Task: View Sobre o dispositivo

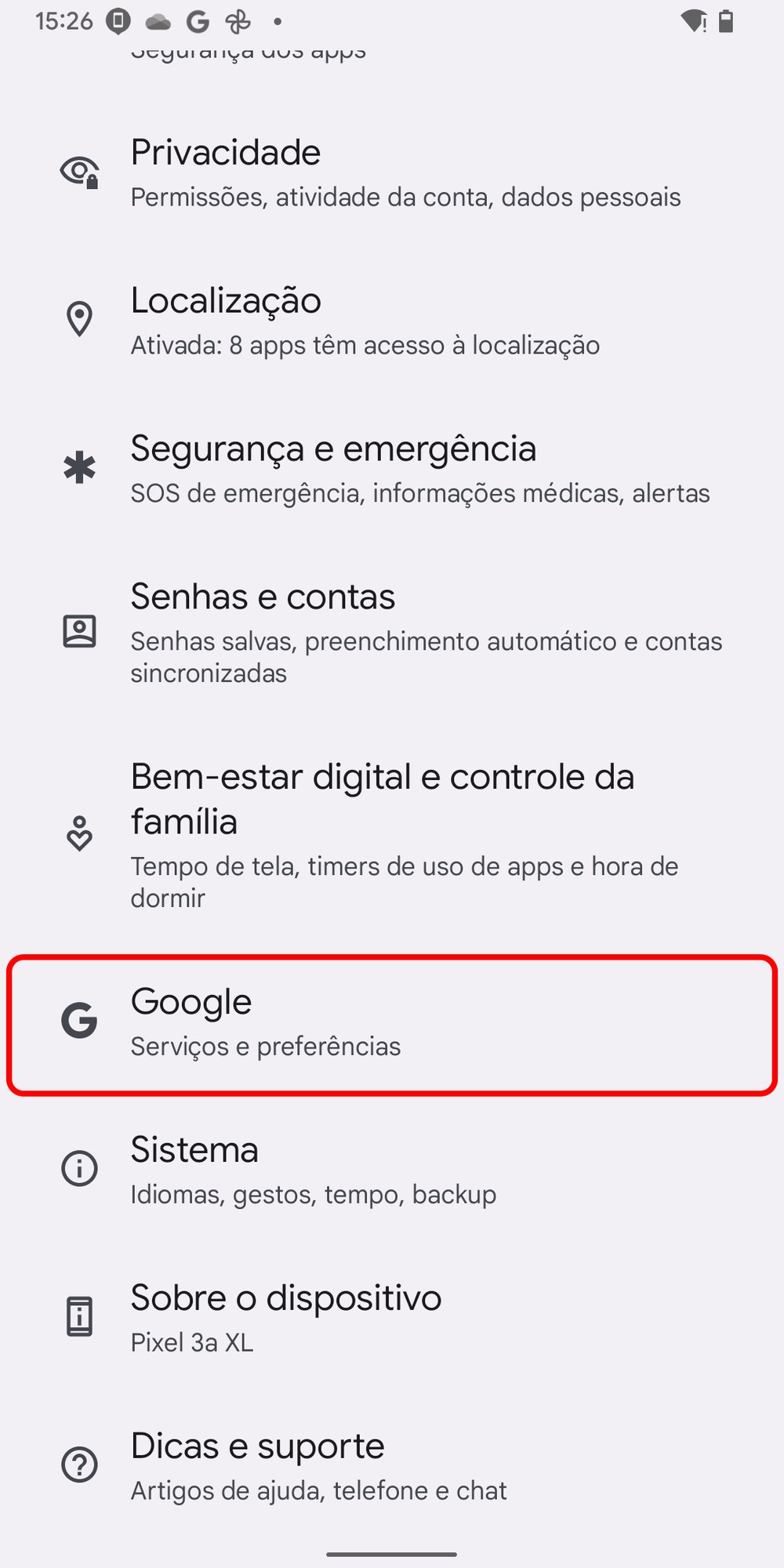Action: [x=392, y=1319]
